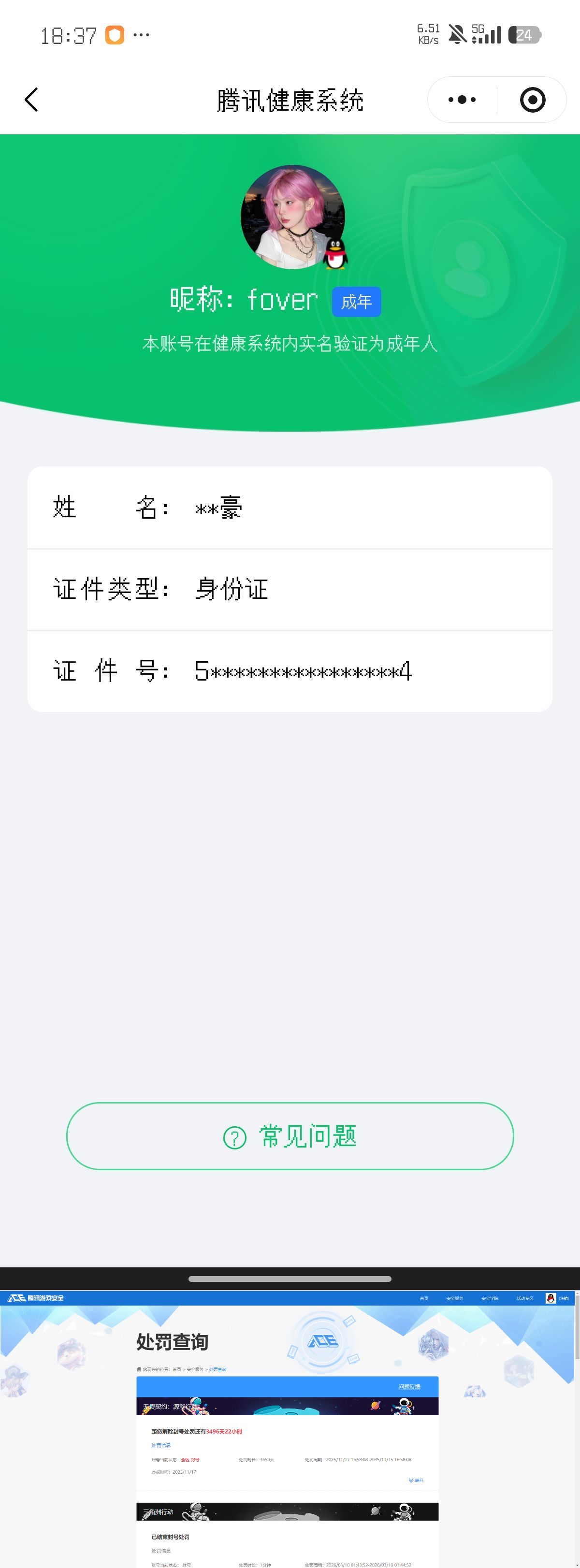Expand the penalty details with 展开
The height and width of the screenshot is (1568, 580).
[416, 1481]
